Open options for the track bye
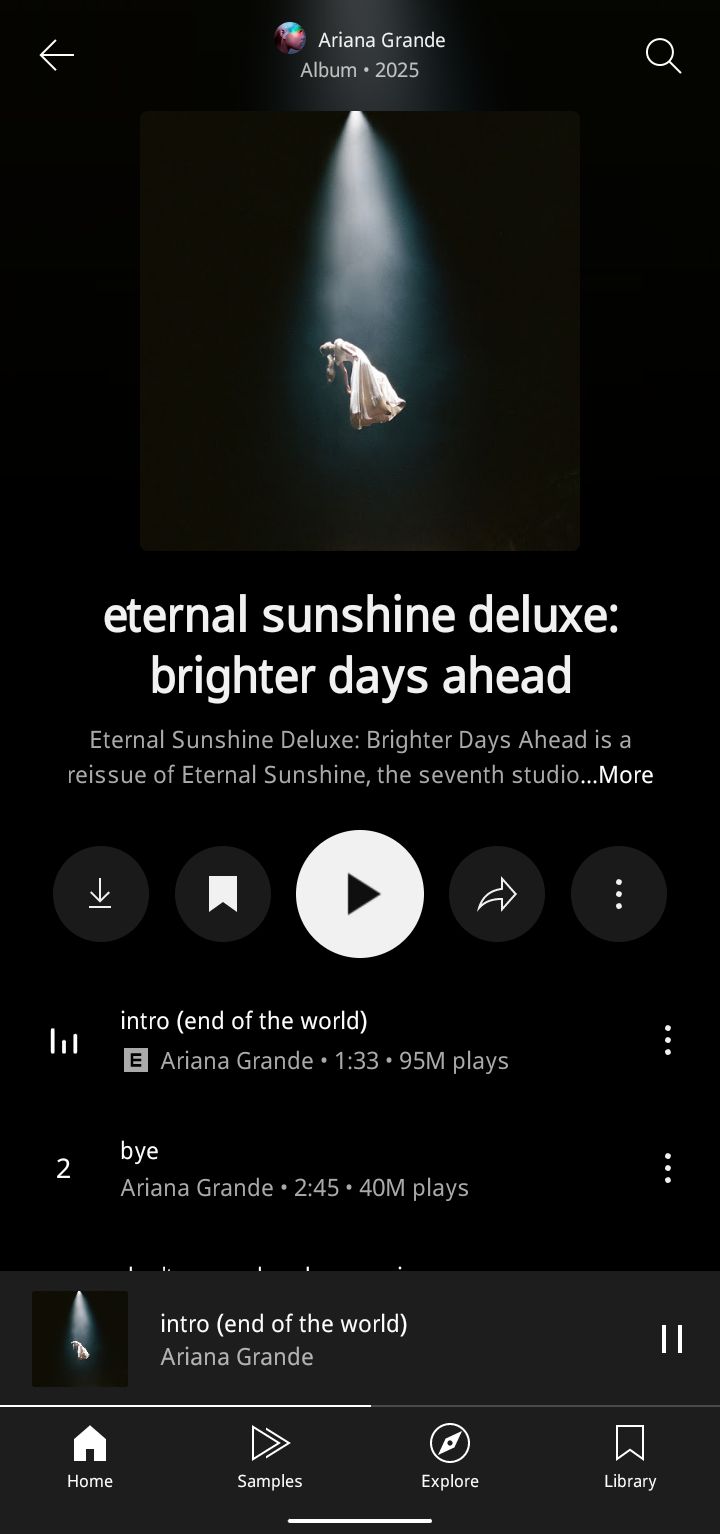The height and width of the screenshot is (1534, 720). coord(667,1168)
